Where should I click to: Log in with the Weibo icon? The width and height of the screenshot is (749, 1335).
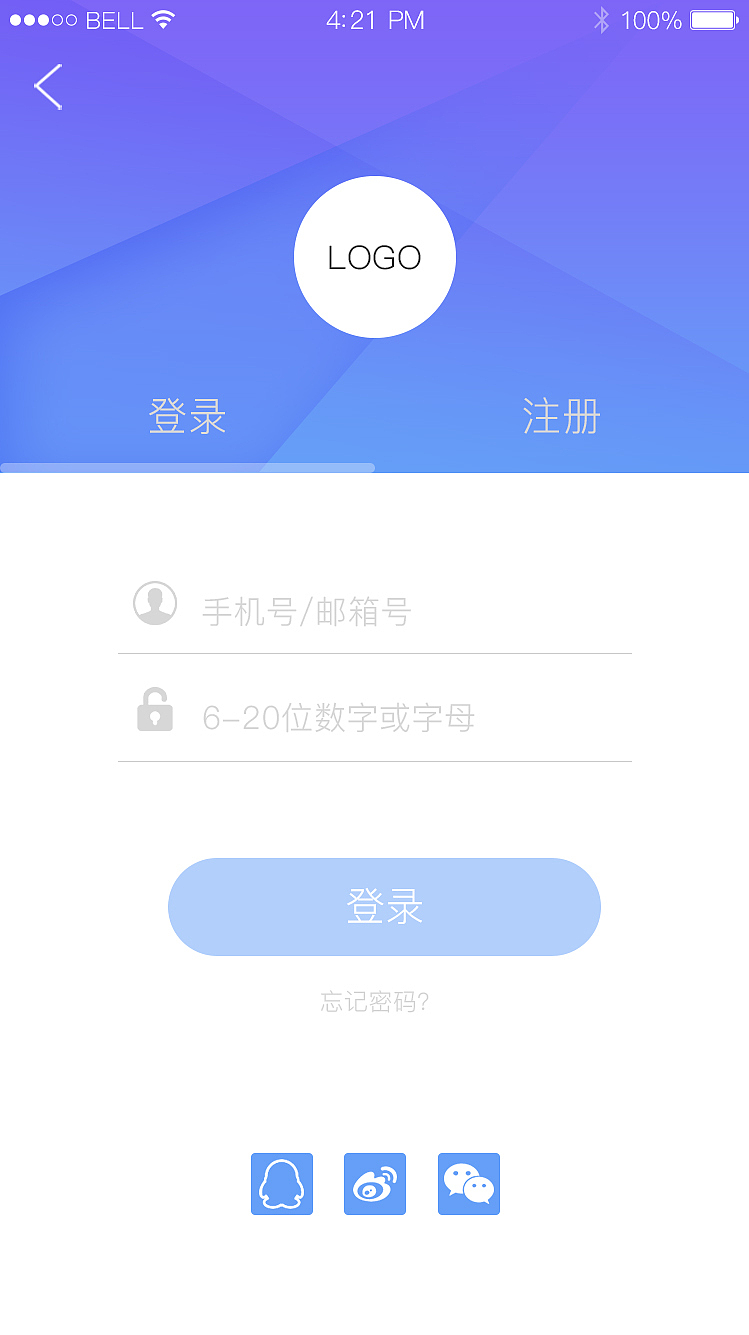click(x=374, y=1184)
